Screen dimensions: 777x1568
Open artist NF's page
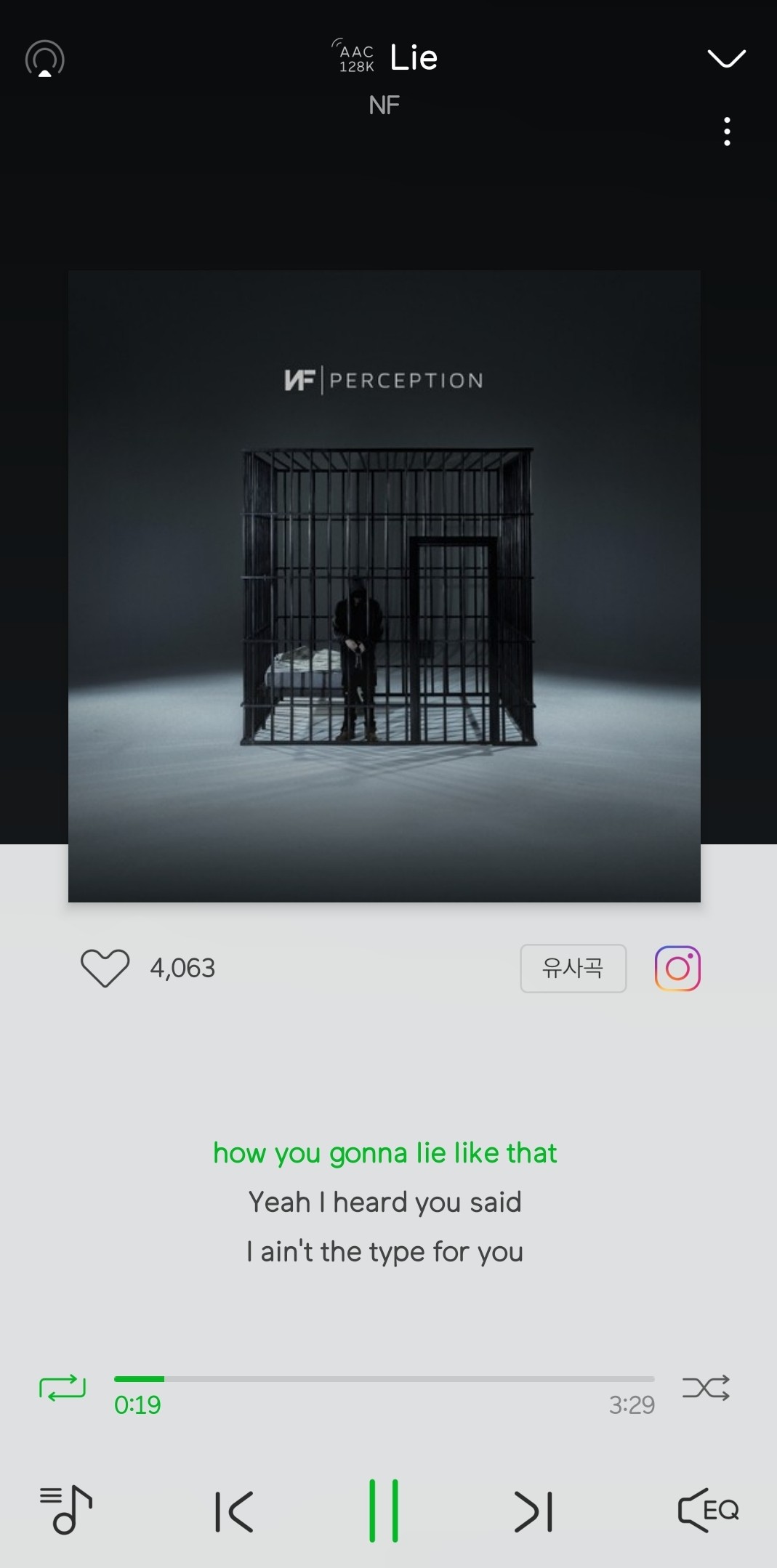[x=385, y=105]
